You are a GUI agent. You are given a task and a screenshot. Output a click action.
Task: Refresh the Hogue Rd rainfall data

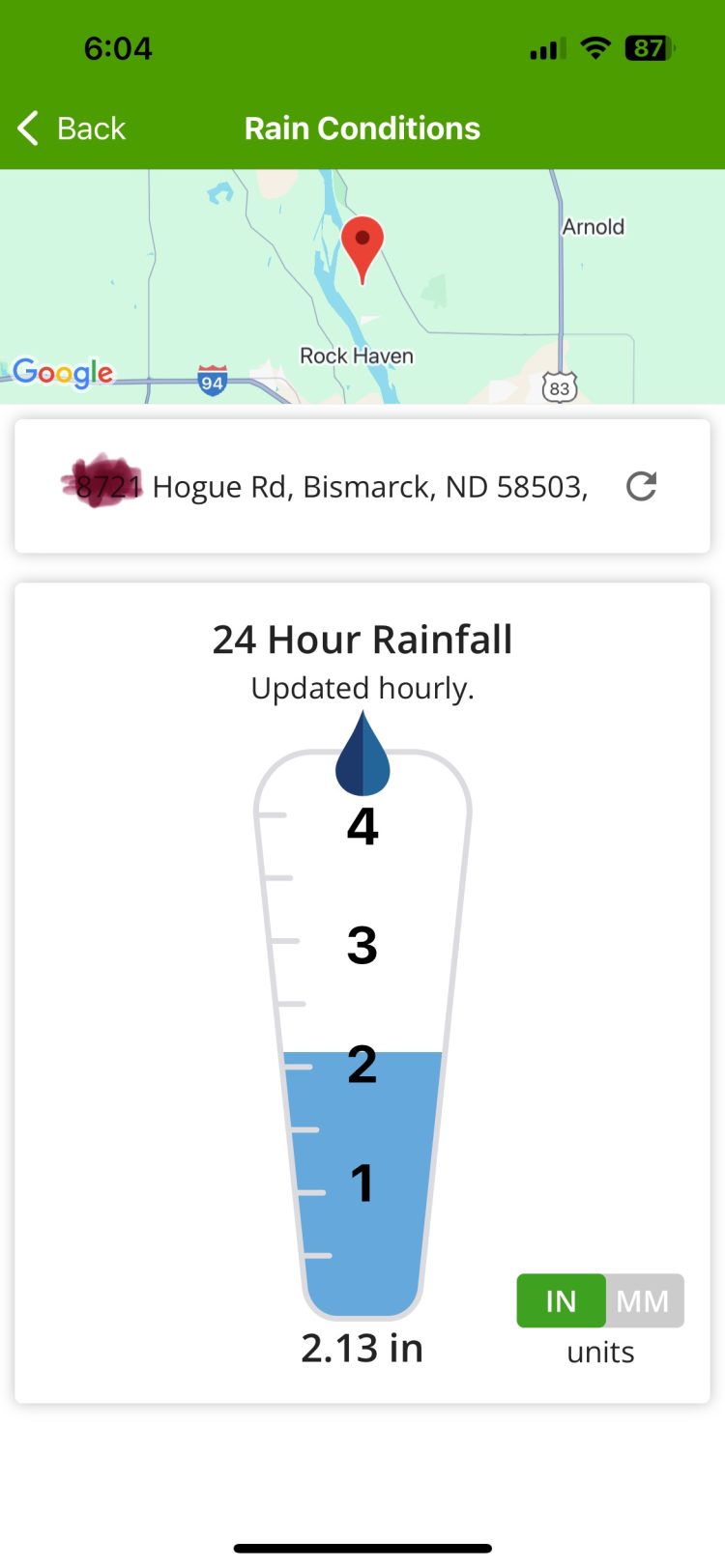click(x=641, y=486)
